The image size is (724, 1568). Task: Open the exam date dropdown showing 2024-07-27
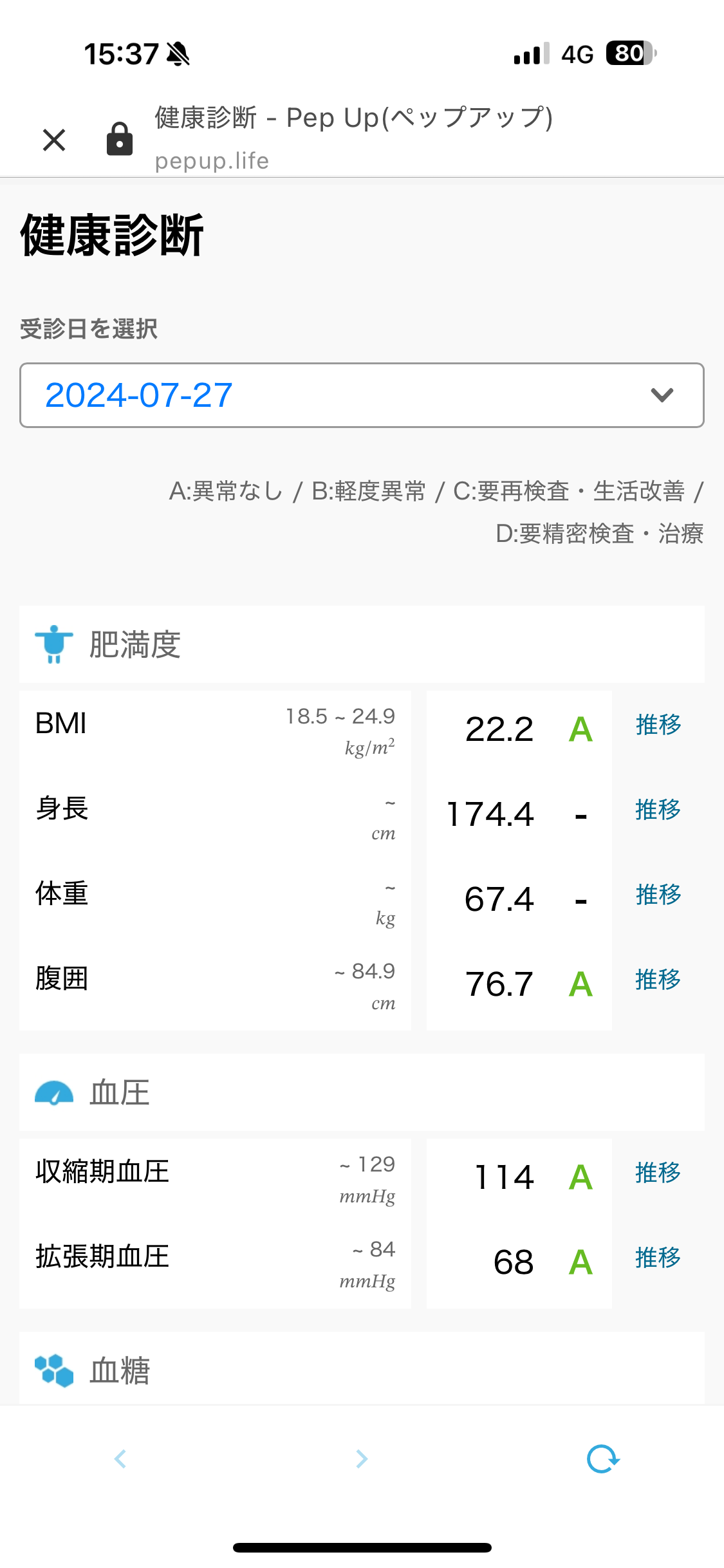point(362,395)
